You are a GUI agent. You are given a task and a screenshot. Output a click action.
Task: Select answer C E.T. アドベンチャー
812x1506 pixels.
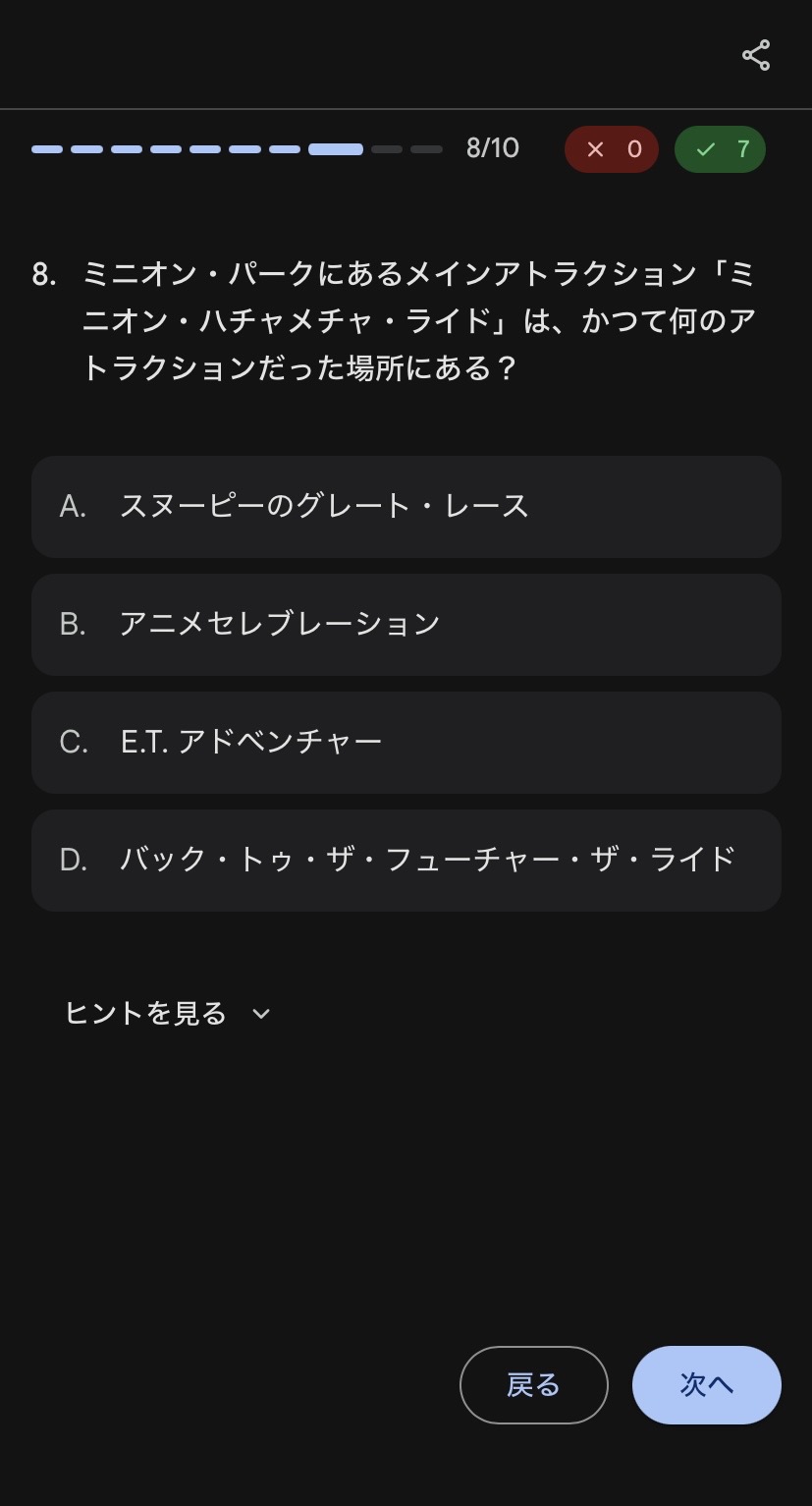coord(406,743)
